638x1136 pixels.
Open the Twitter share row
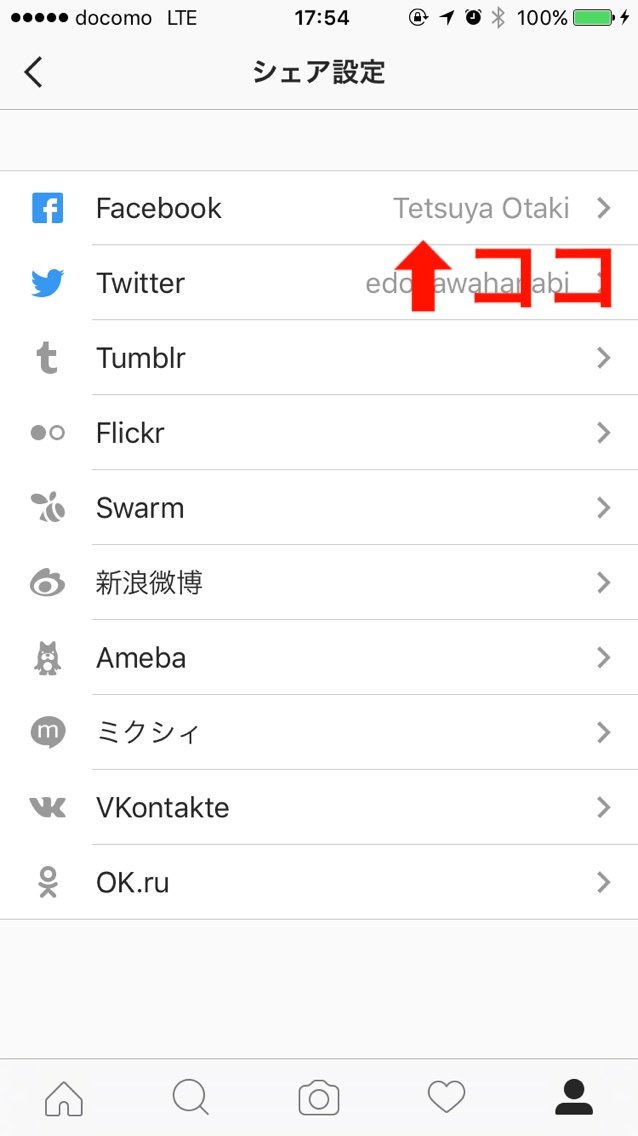(319, 283)
